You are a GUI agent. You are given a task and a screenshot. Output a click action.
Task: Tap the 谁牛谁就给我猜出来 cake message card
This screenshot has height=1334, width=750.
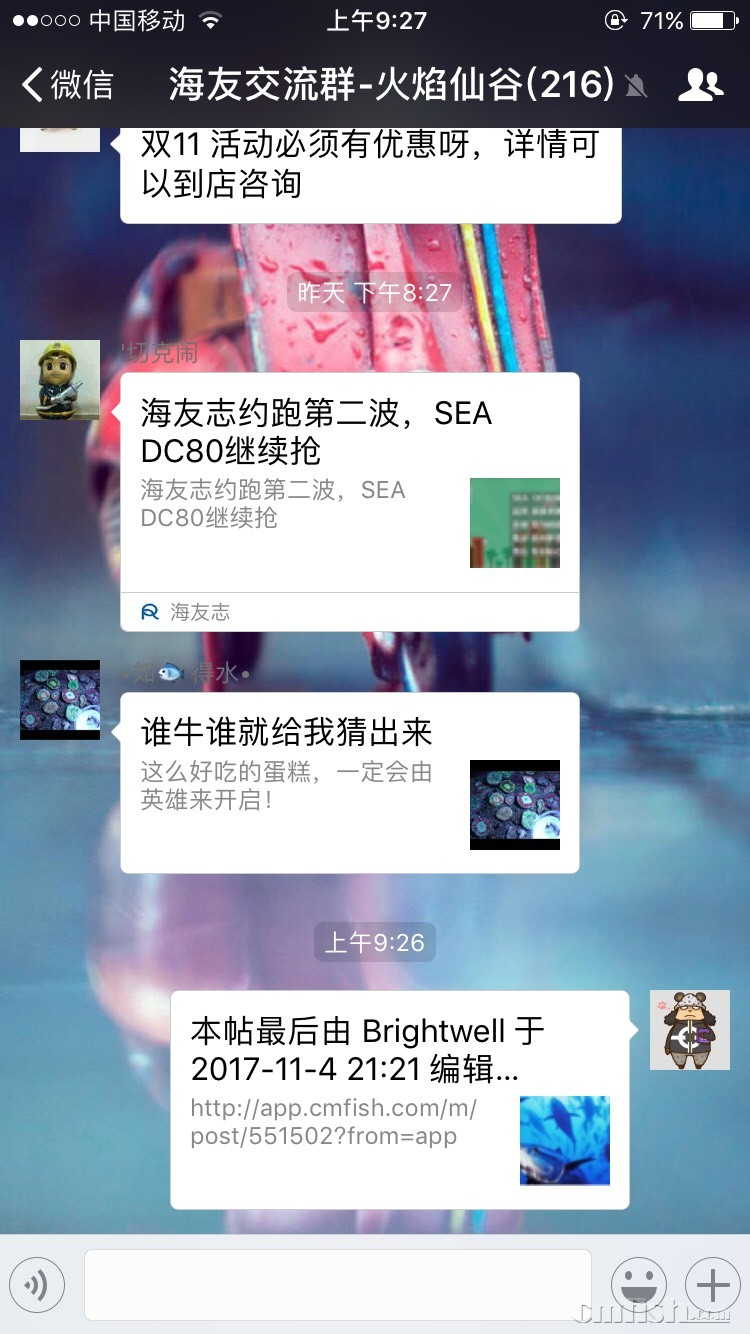pyautogui.click(x=330, y=780)
